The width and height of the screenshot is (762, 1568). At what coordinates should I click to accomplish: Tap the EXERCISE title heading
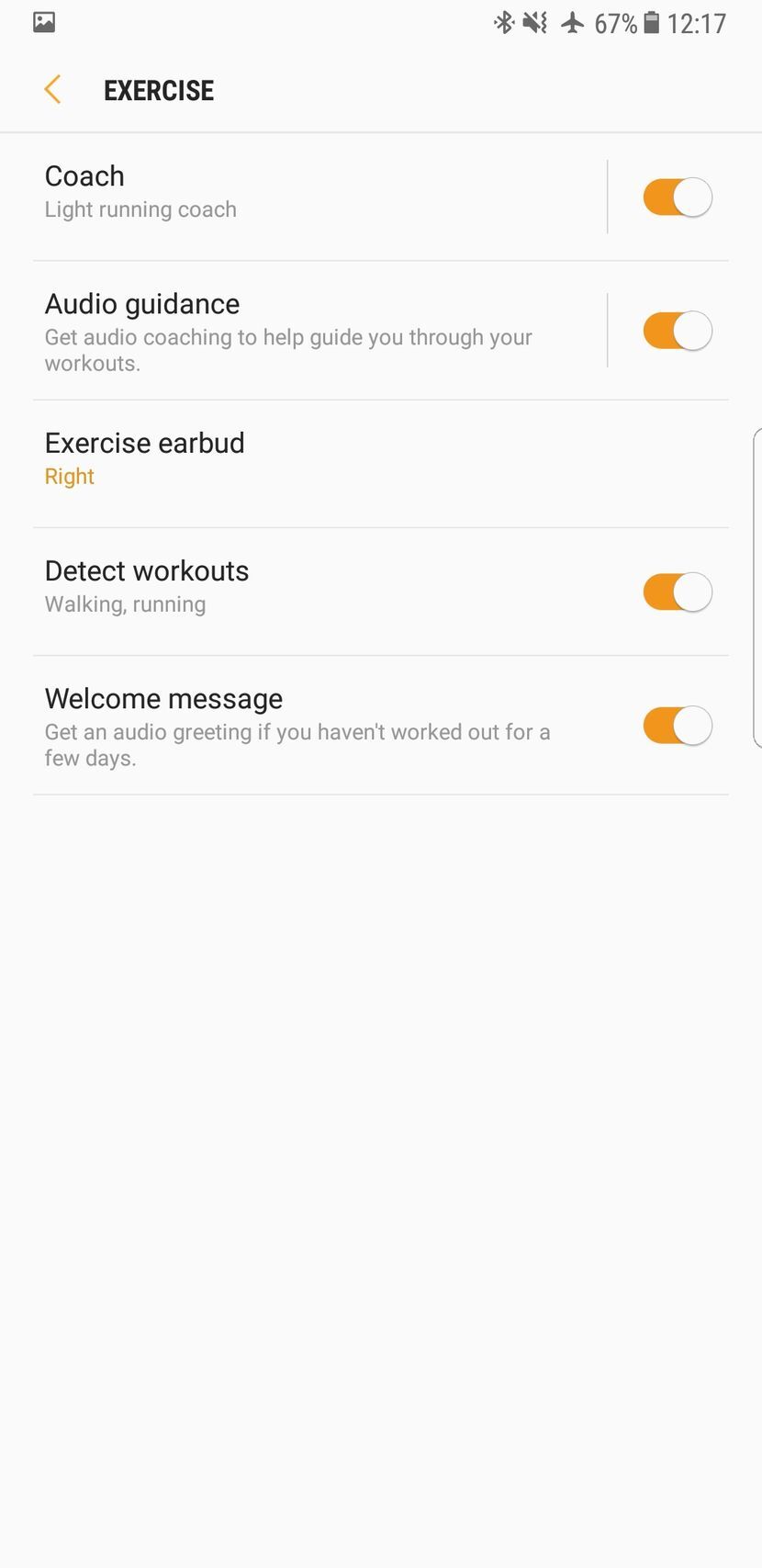pos(158,89)
